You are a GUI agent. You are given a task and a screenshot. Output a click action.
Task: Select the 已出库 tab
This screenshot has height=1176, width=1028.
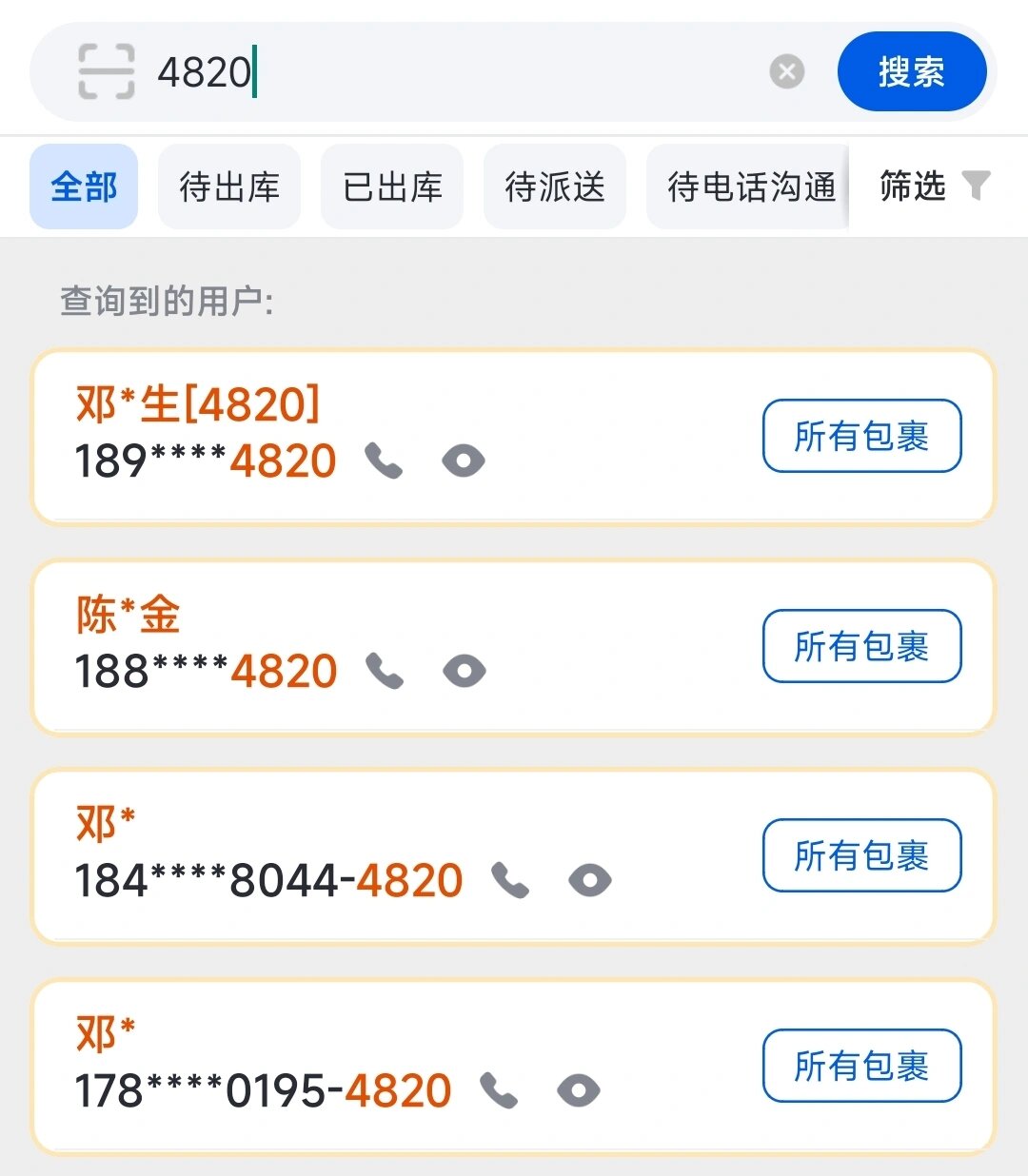point(392,186)
